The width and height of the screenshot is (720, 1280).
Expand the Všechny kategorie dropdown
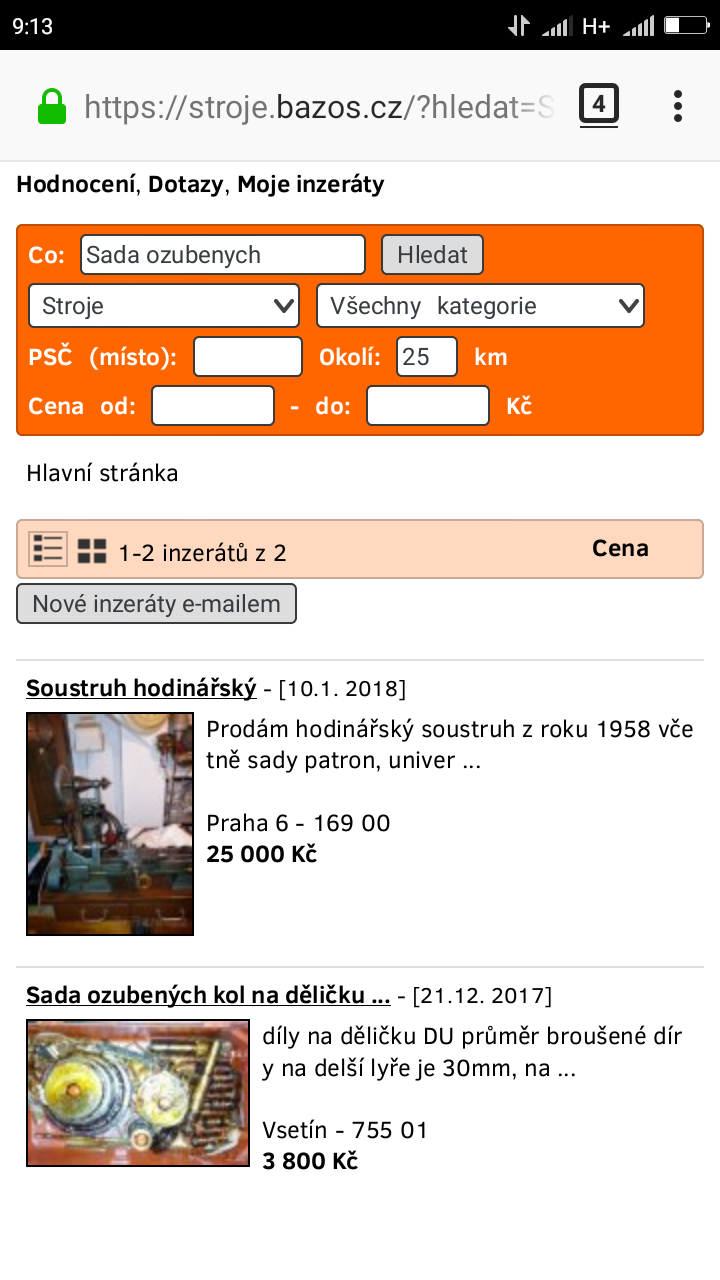tap(480, 306)
